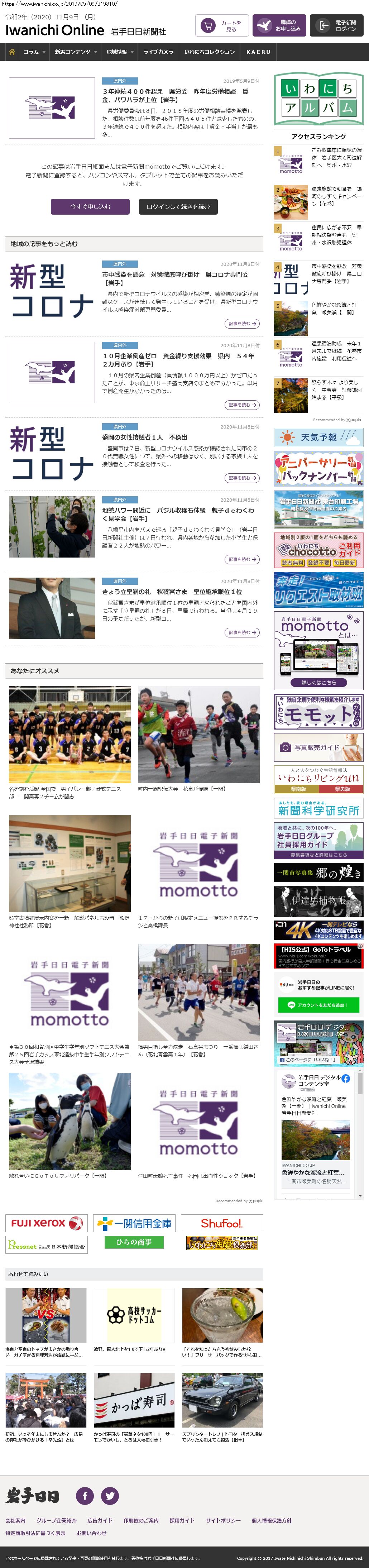Open 写真販売ガイド banner
The image size is (369, 1568).
[318, 747]
